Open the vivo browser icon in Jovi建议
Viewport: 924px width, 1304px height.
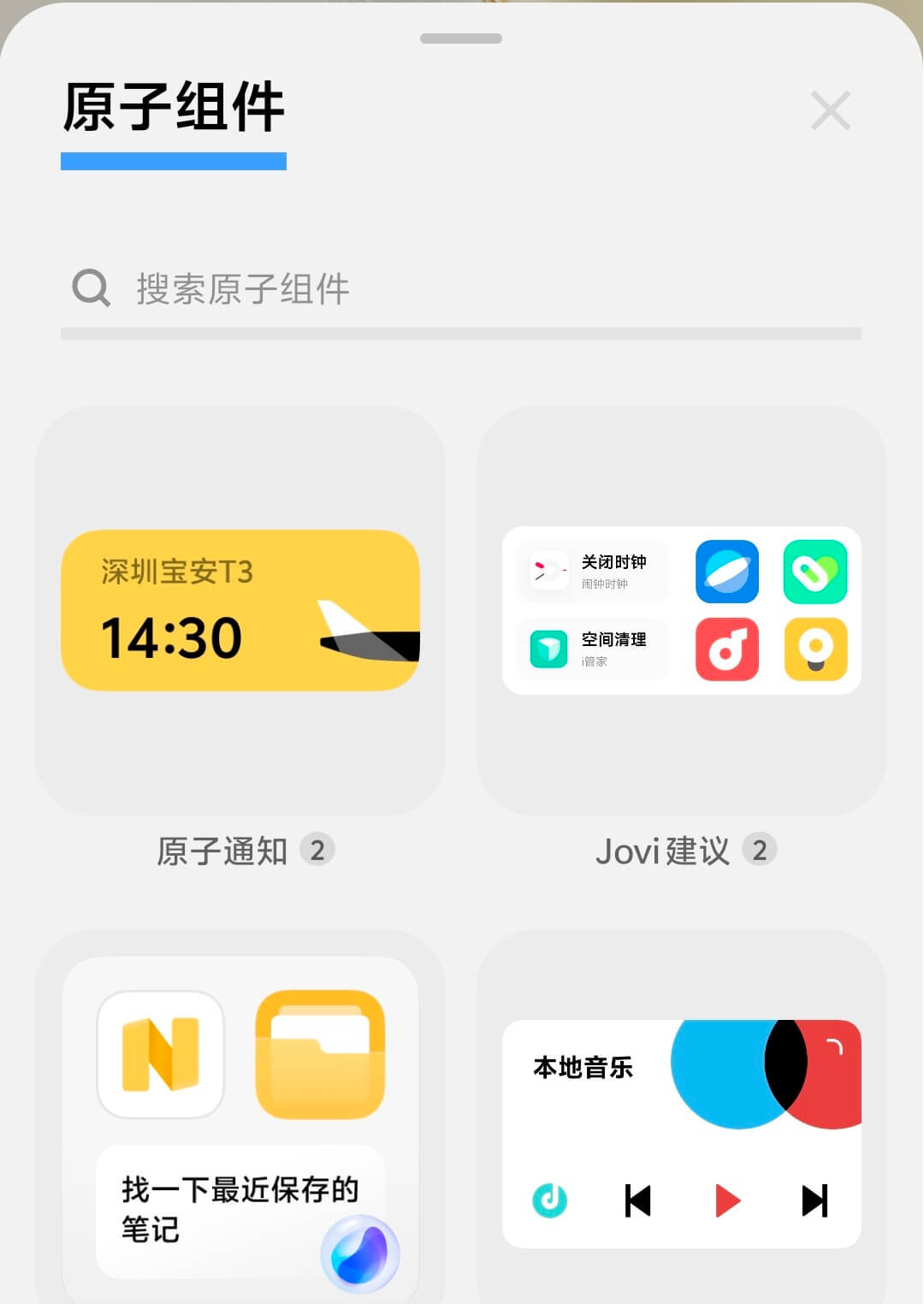click(726, 572)
